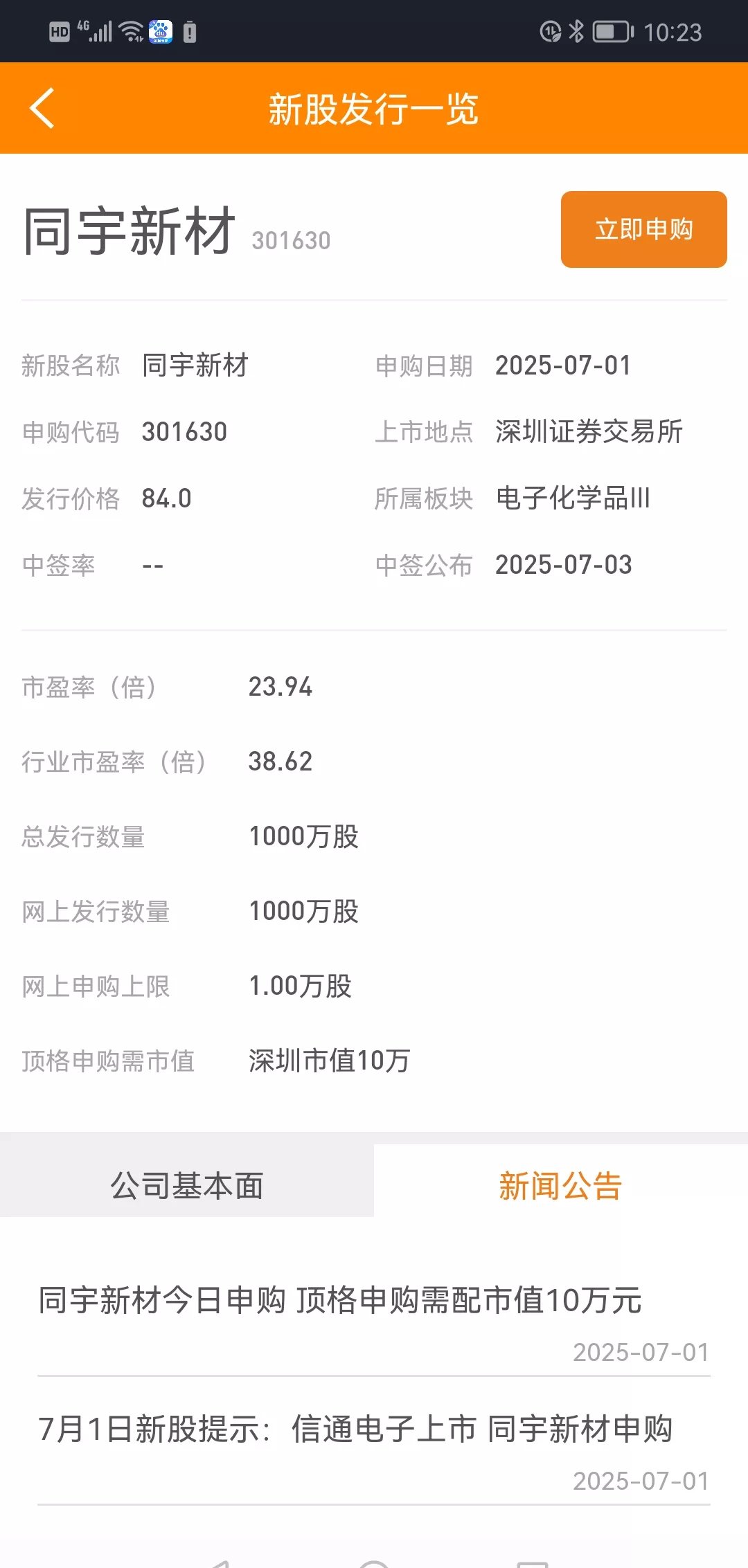Switch to the 公司基本面 tab
The height and width of the screenshot is (1568, 748).
186,1186
